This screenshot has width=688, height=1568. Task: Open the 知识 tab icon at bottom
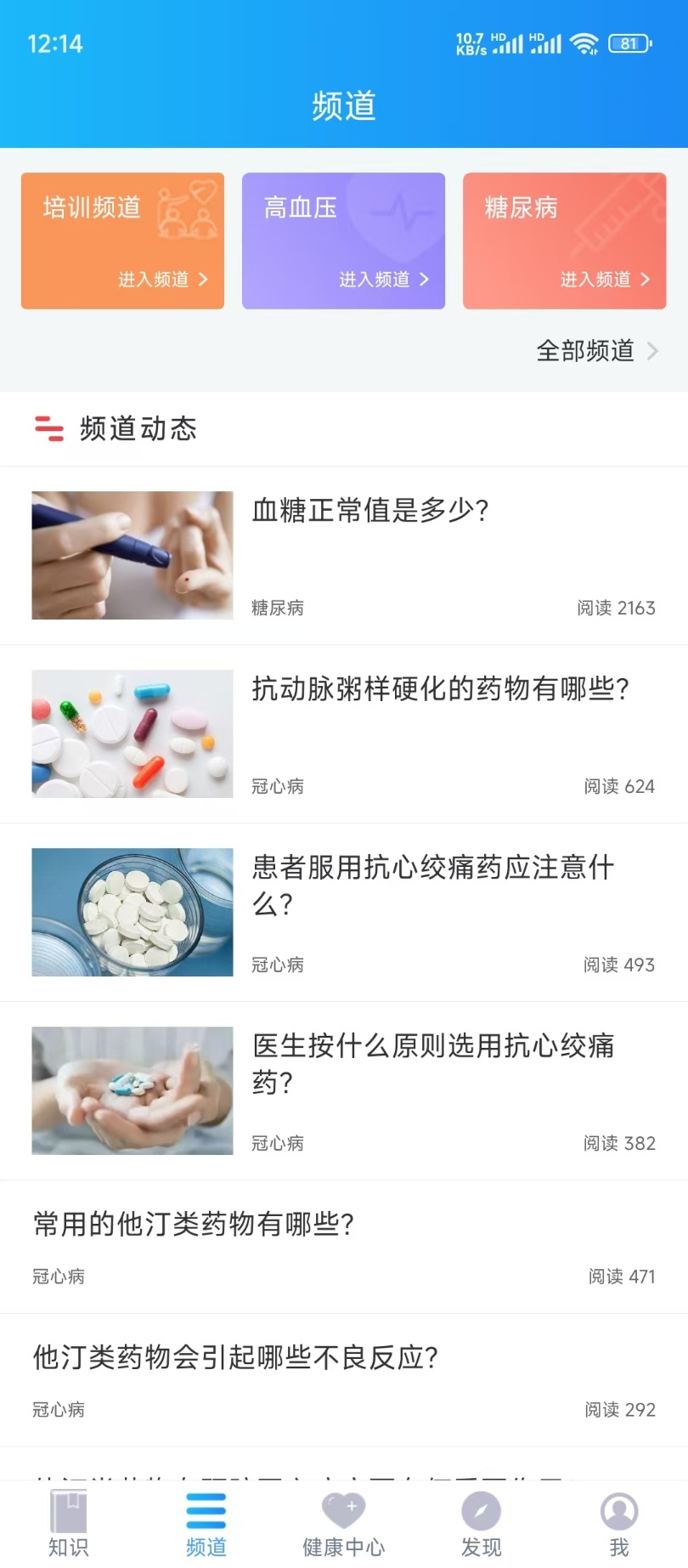tap(68, 1512)
